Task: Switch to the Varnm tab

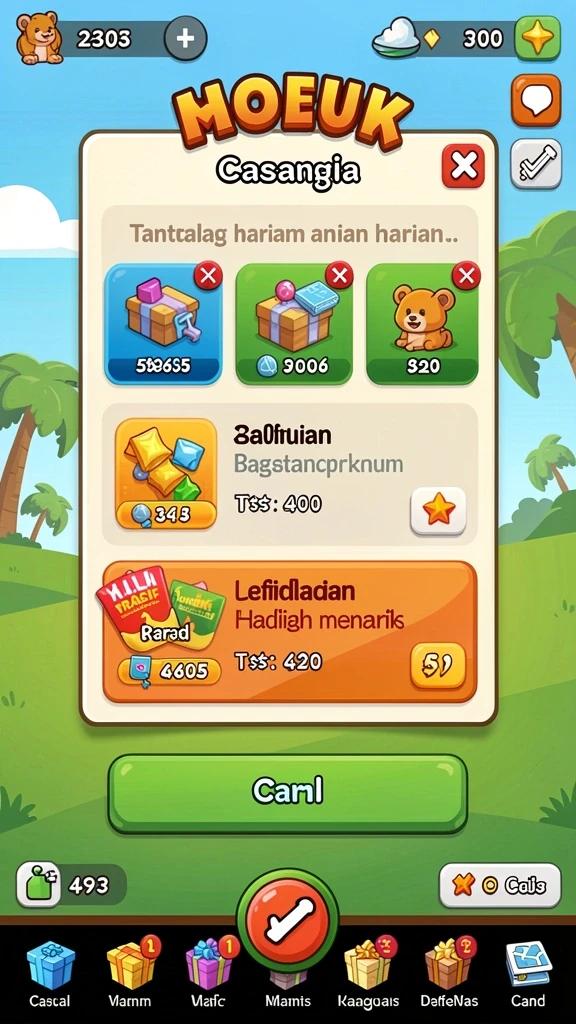Action: pyautogui.click(x=129, y=973)
